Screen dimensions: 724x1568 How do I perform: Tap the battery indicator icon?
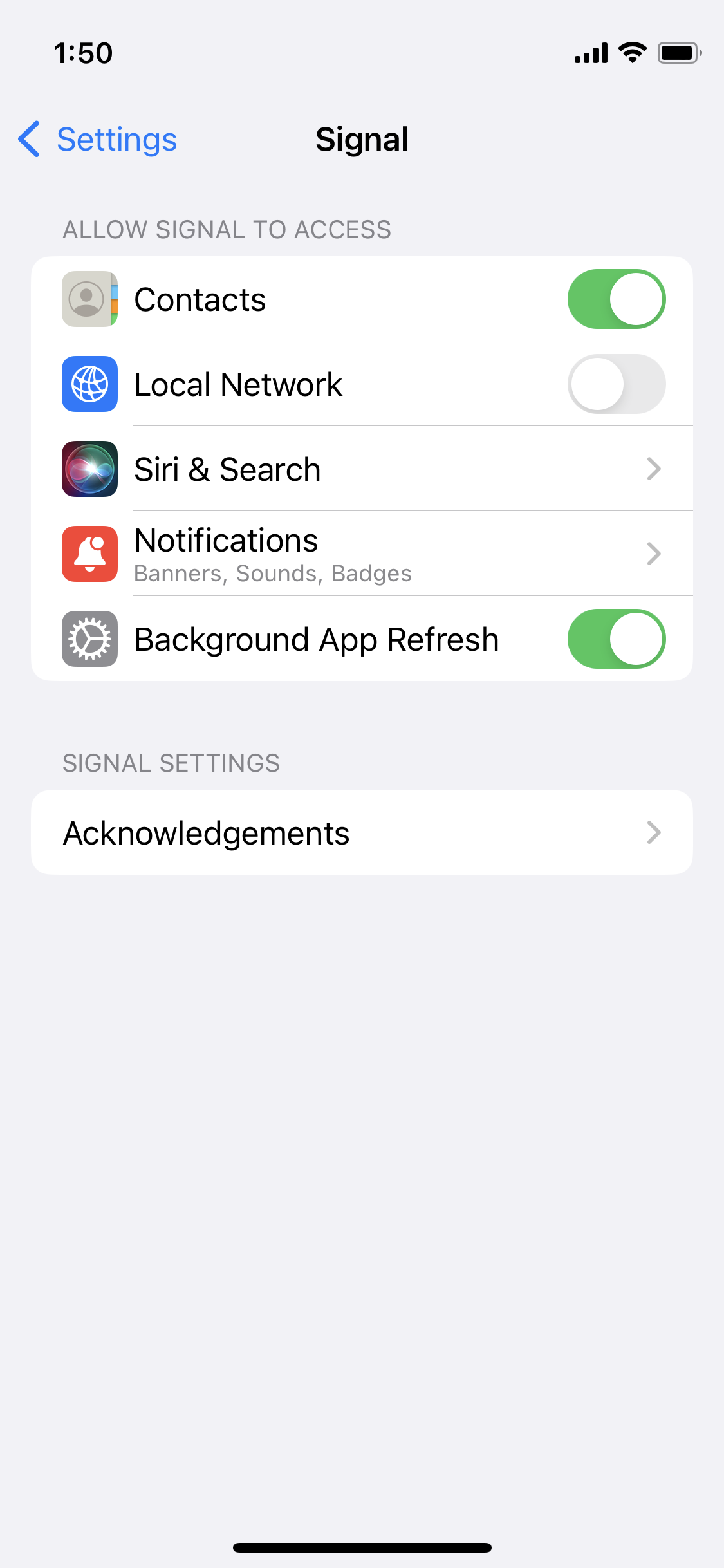click(x=680, y=53)
